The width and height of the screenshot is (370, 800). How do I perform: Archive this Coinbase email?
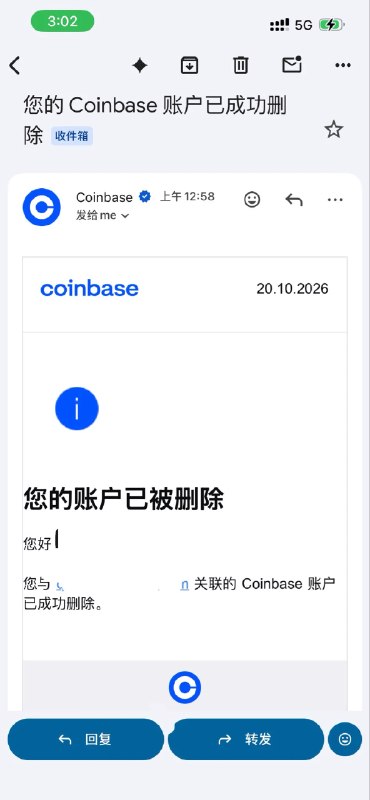[190, 65]
